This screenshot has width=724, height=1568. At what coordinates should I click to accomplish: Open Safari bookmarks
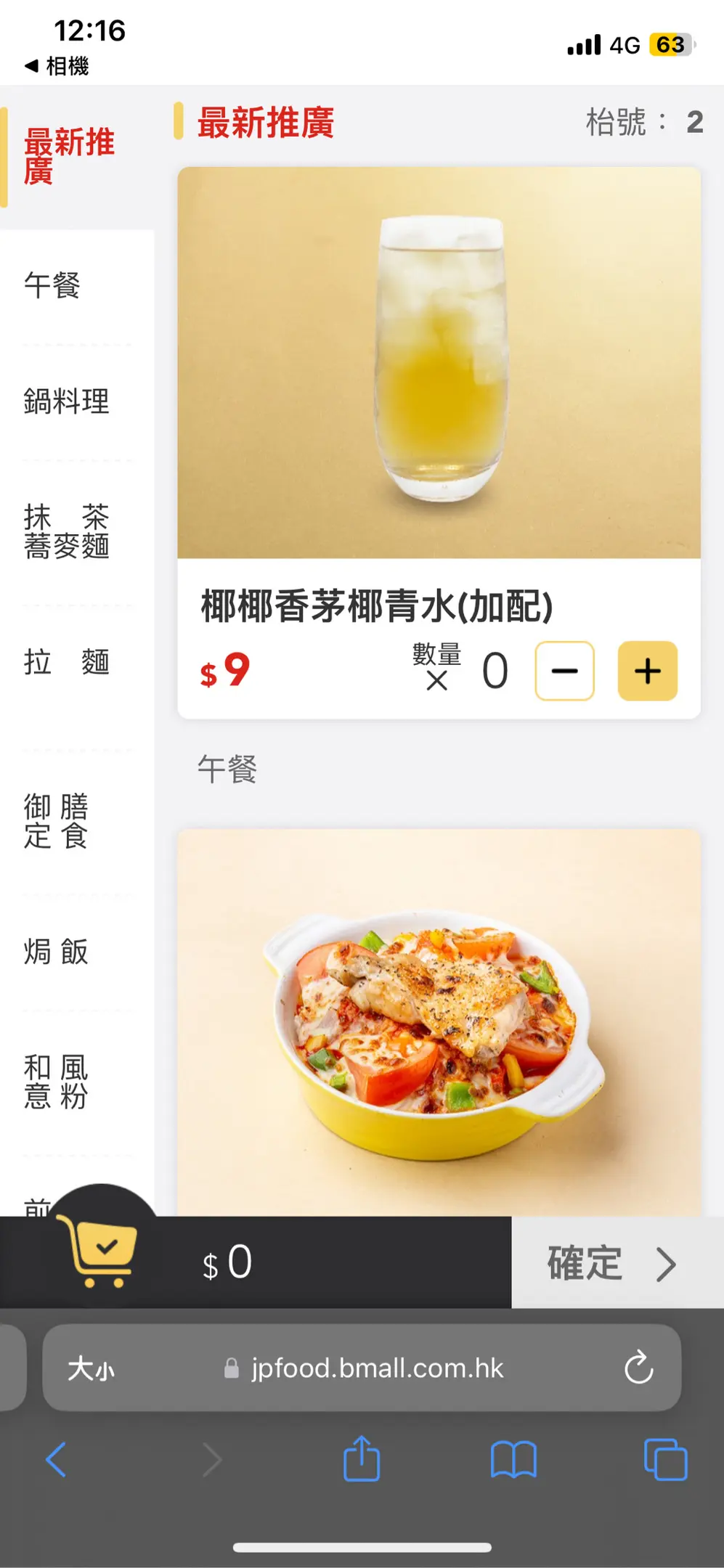click(513, 1459)
